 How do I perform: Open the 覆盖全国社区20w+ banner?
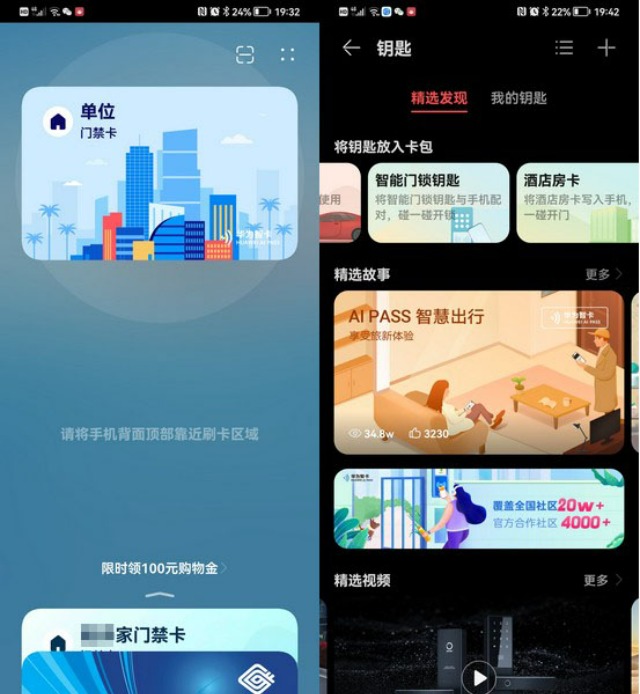478,508
